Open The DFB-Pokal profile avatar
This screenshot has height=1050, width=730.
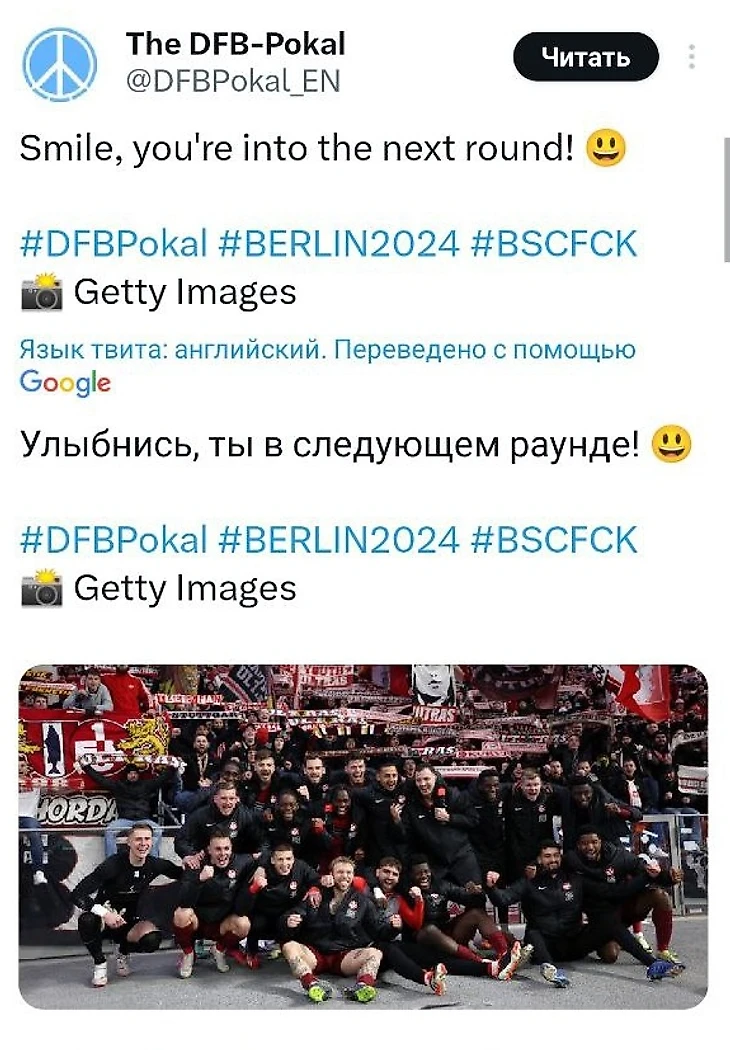(60, 62)
